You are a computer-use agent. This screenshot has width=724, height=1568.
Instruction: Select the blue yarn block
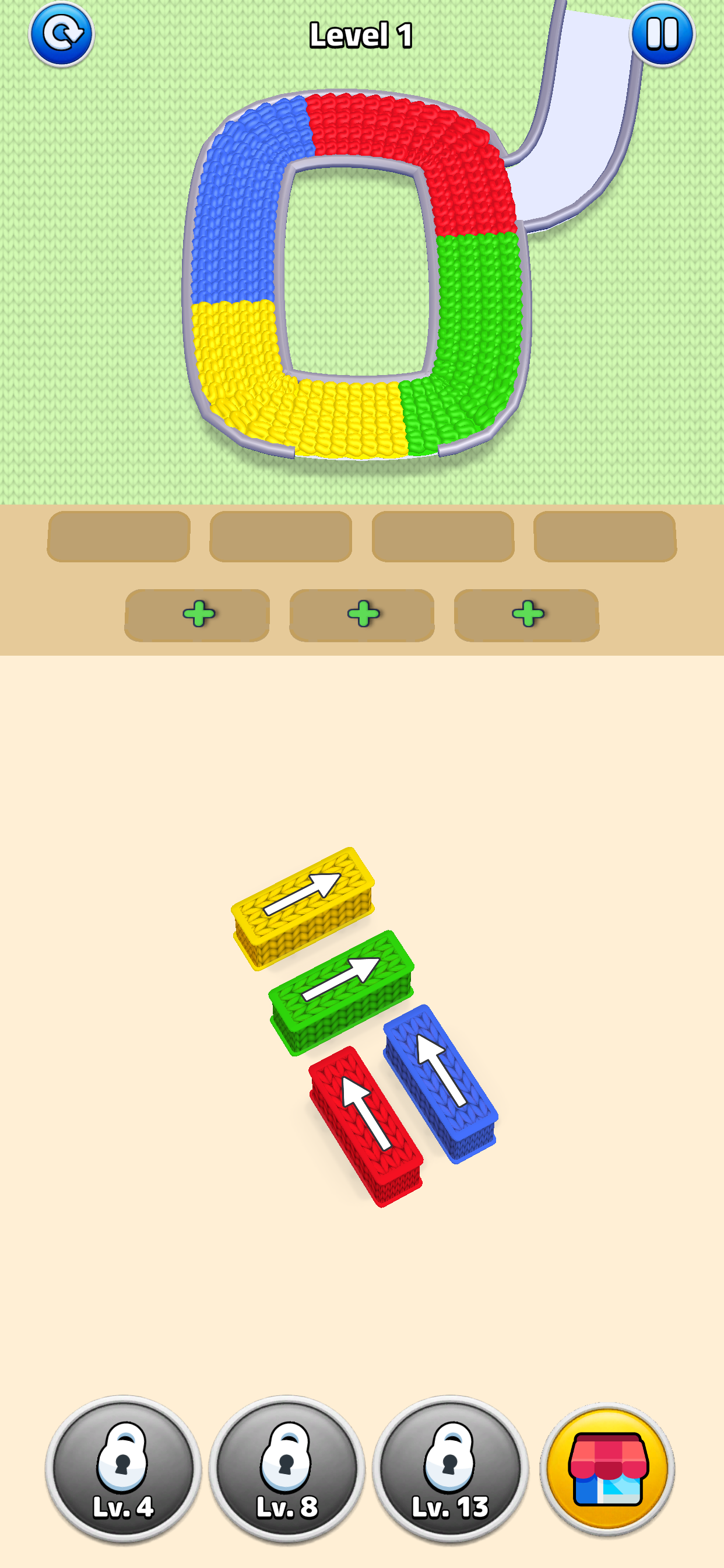441,1082
